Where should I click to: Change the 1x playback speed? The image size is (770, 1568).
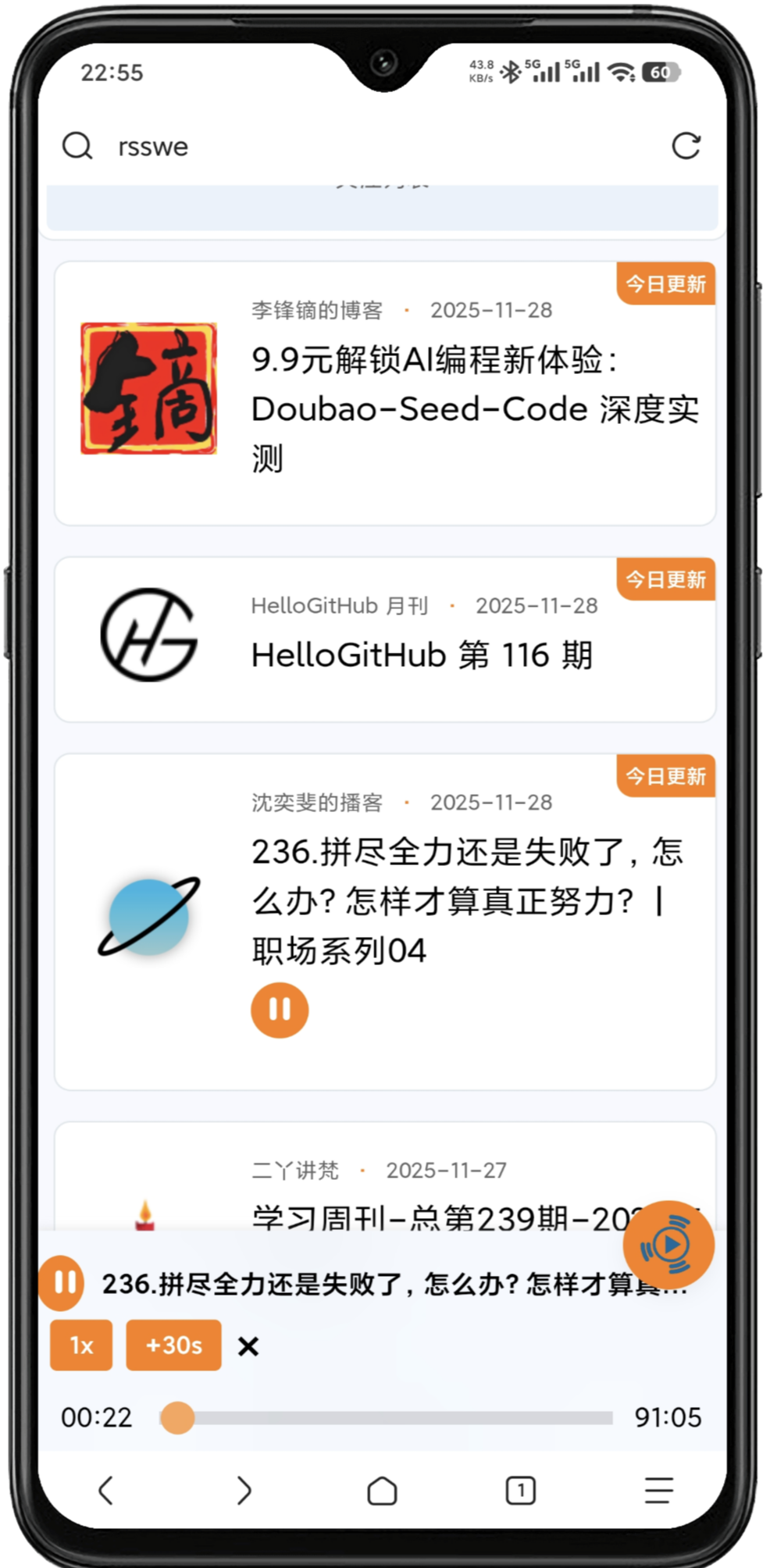(81, 1345)
